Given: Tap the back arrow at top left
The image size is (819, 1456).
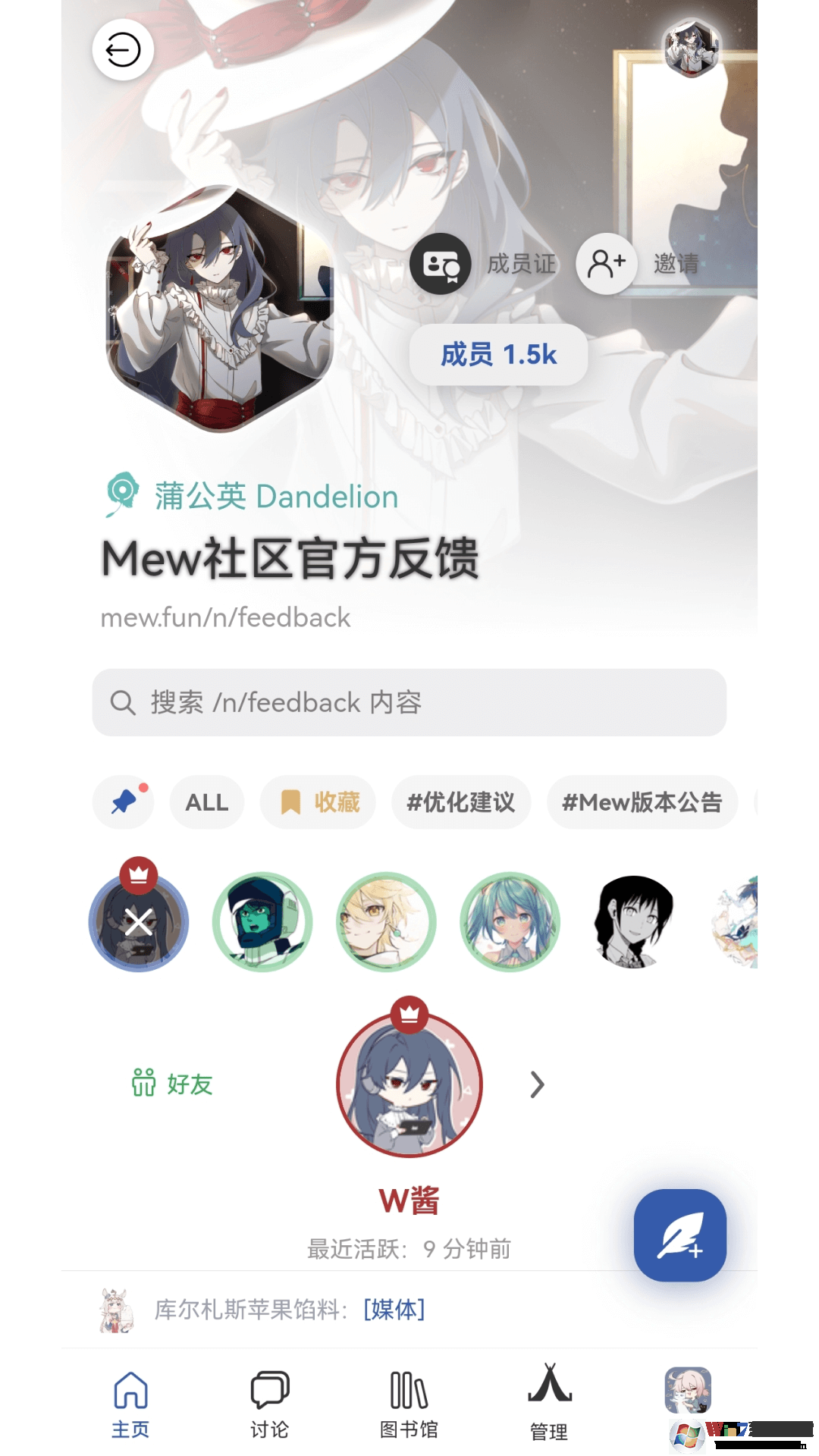Looking at the screenshot, I should click(x=121, y=49).
